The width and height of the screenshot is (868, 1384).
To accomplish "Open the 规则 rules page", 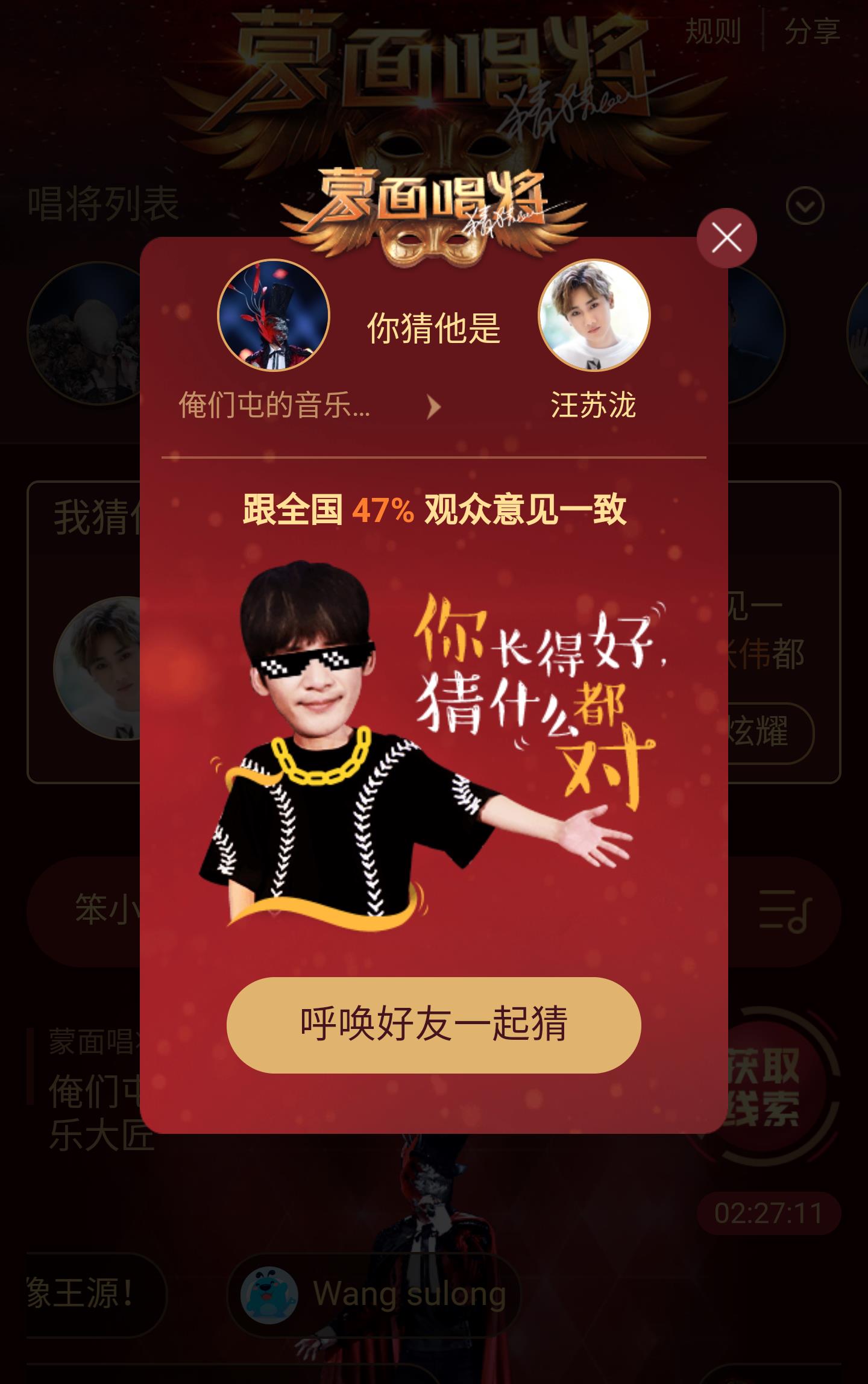I will click(x=713, y=30).
